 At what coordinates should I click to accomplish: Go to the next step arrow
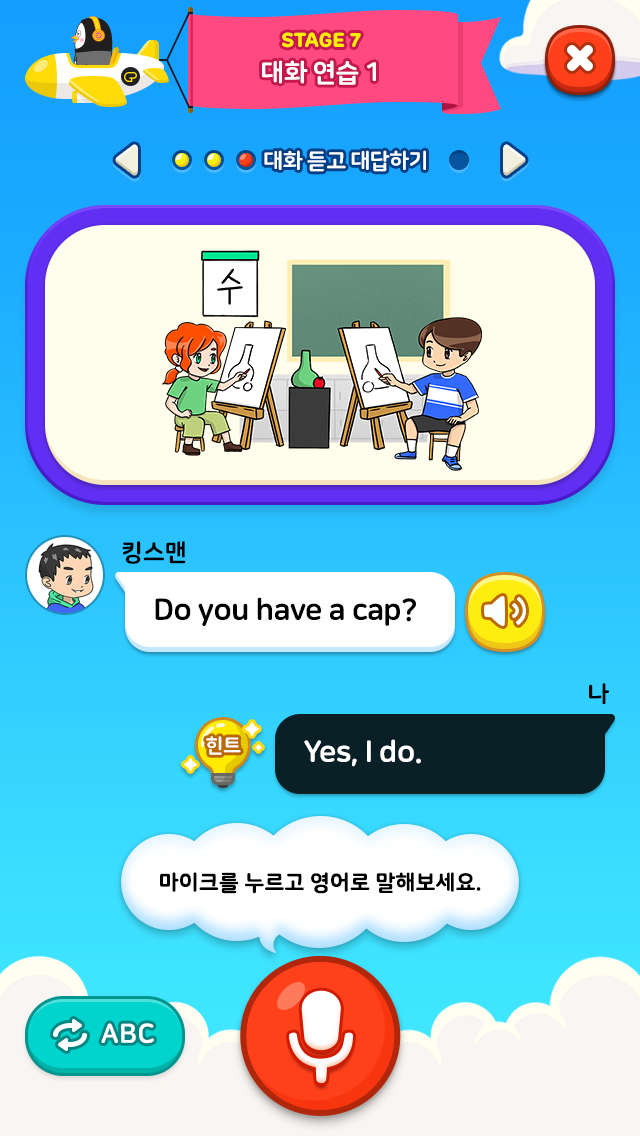click(x=512, y=160)
